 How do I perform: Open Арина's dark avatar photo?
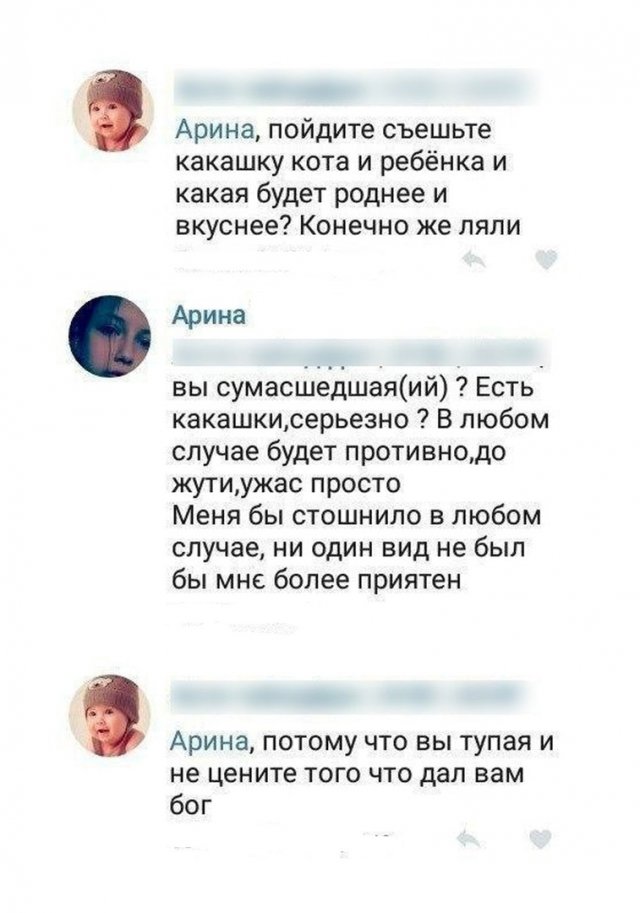(114, 335)
